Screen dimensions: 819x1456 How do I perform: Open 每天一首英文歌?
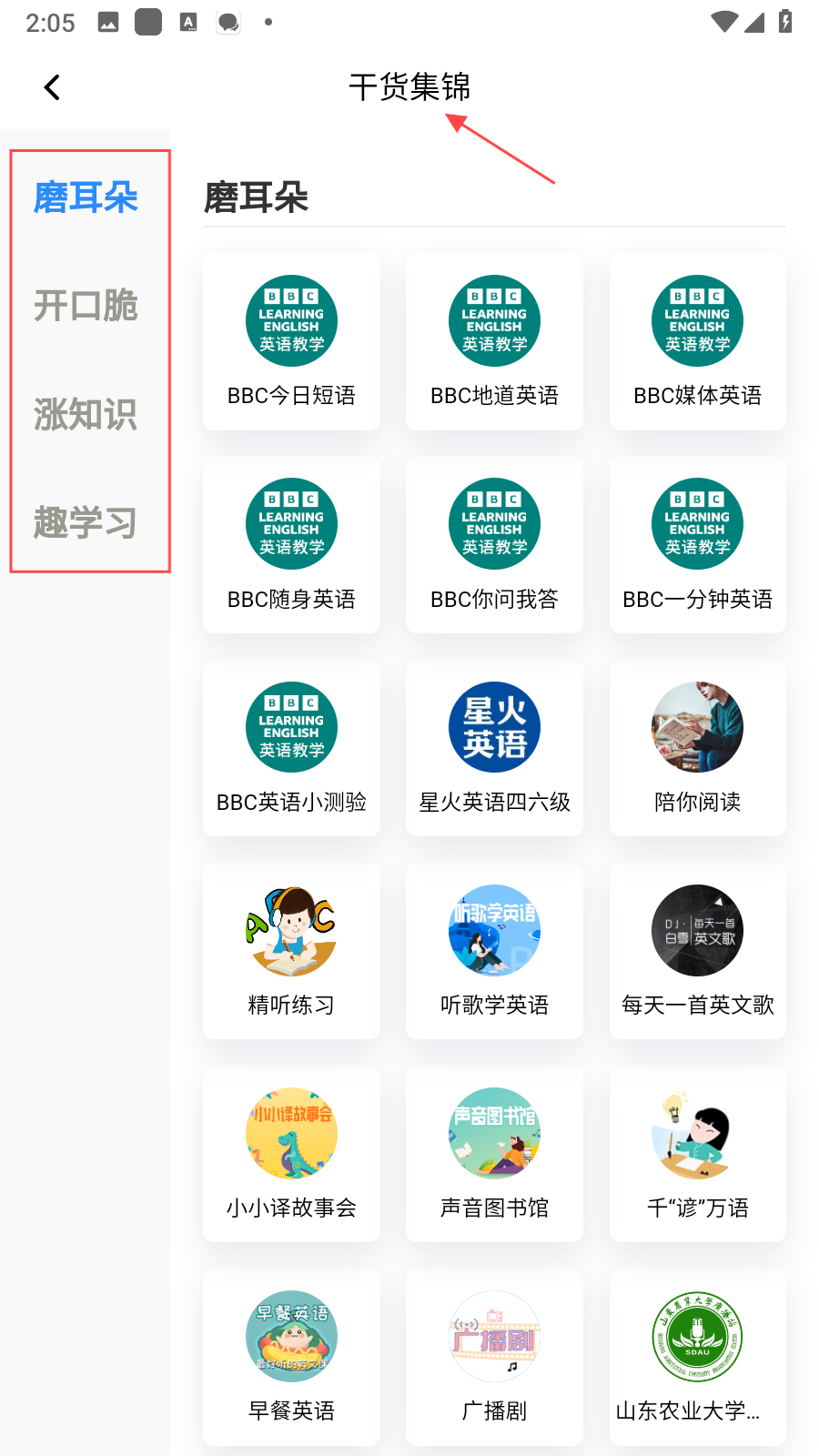(697, 950)
